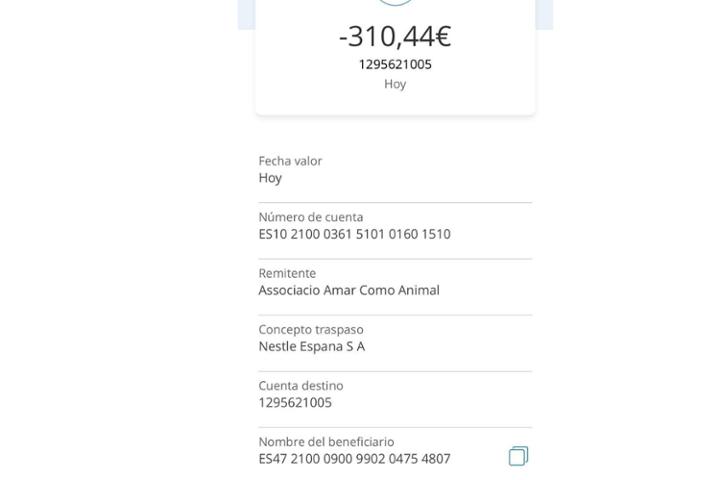Copy the beneficiary IBAN ES47 2100 0900
This screenshot has height=480, width=720.
(x=518, y=456)
